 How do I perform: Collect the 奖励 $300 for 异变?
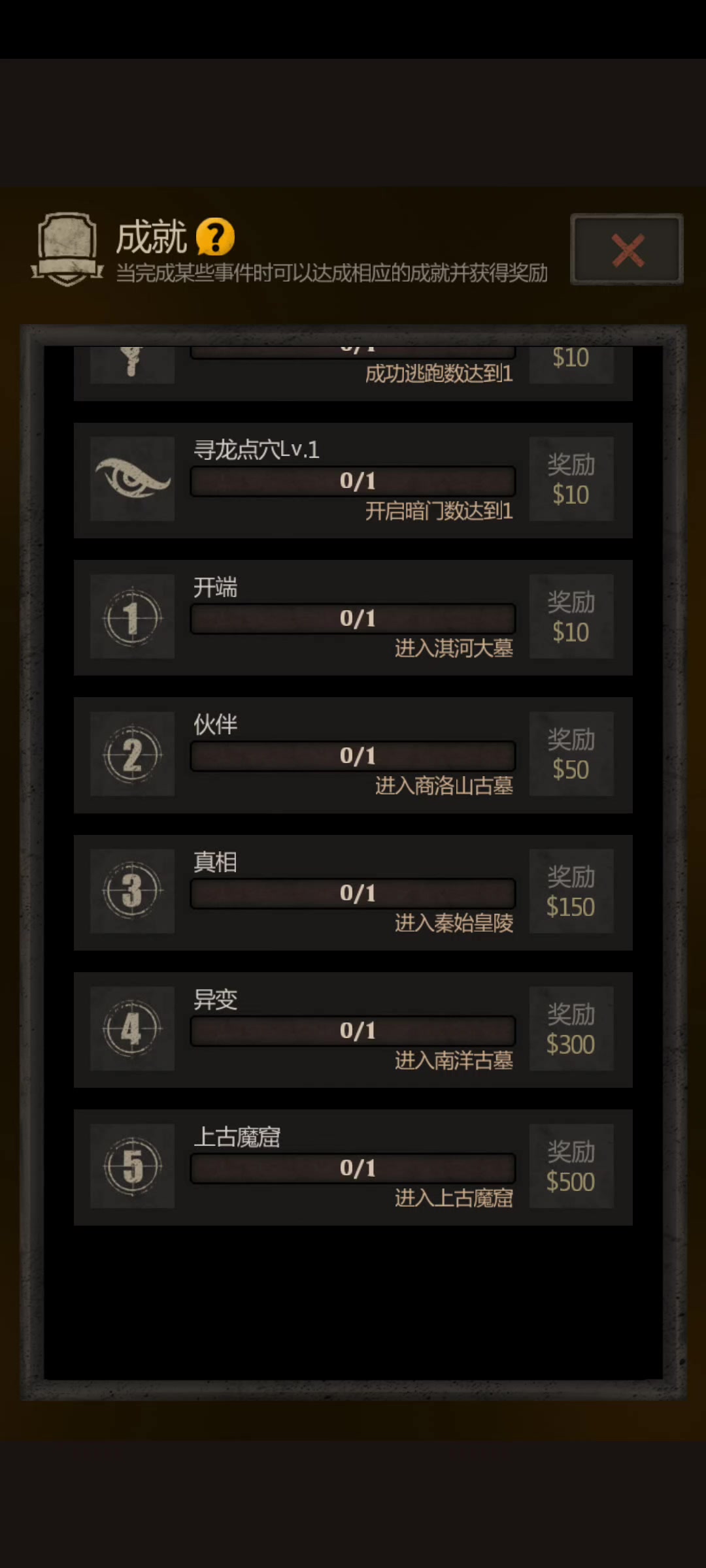click(571, 1028)
